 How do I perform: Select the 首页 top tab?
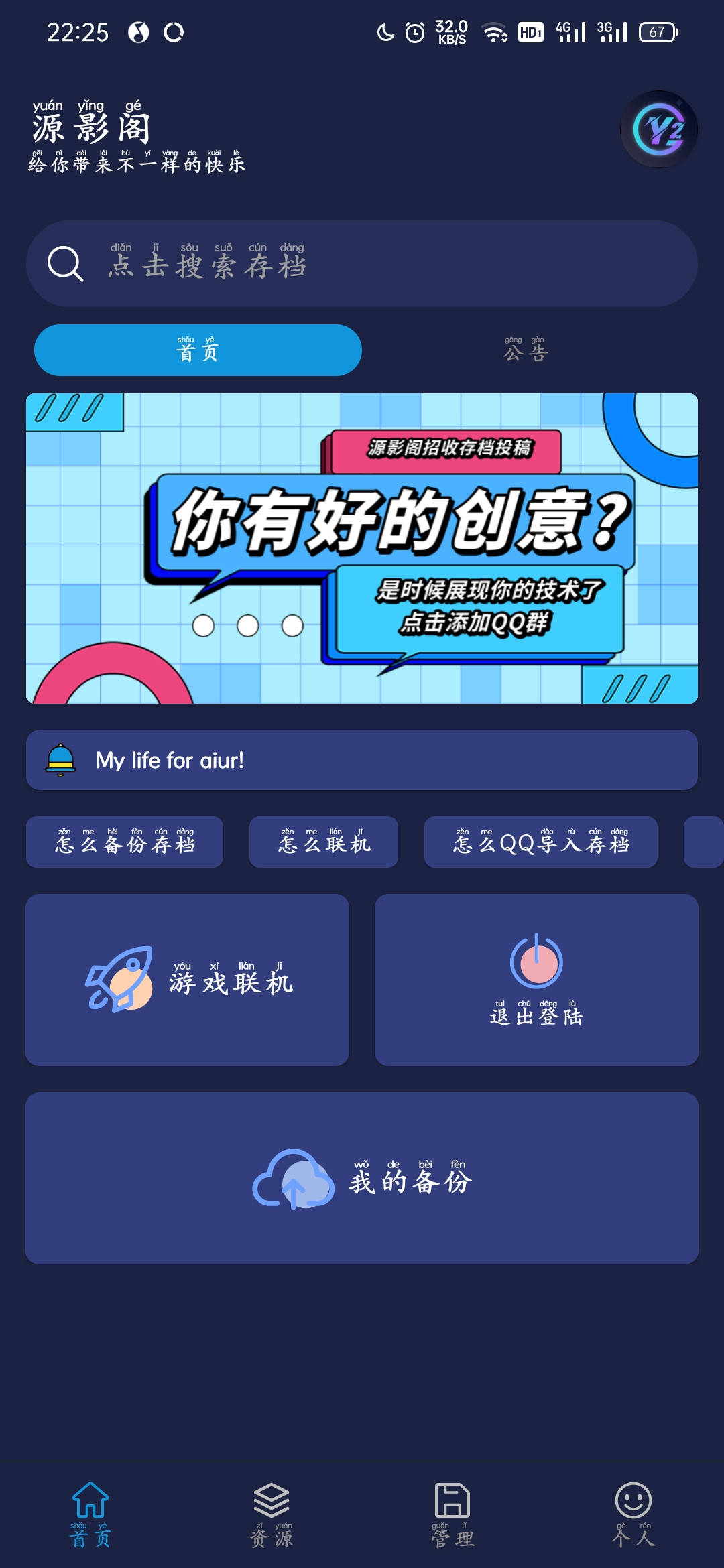point(198,350)
